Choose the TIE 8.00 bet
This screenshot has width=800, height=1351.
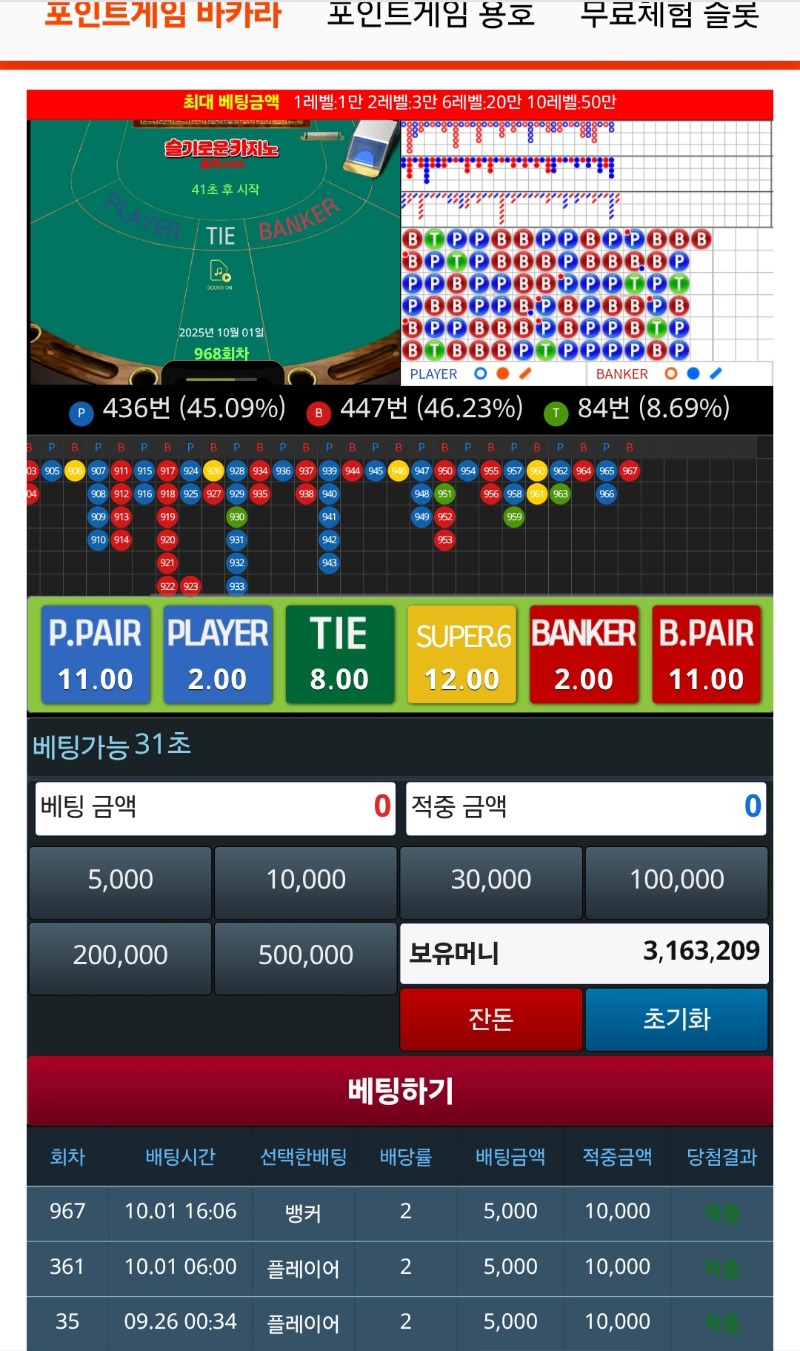point(340,654)
